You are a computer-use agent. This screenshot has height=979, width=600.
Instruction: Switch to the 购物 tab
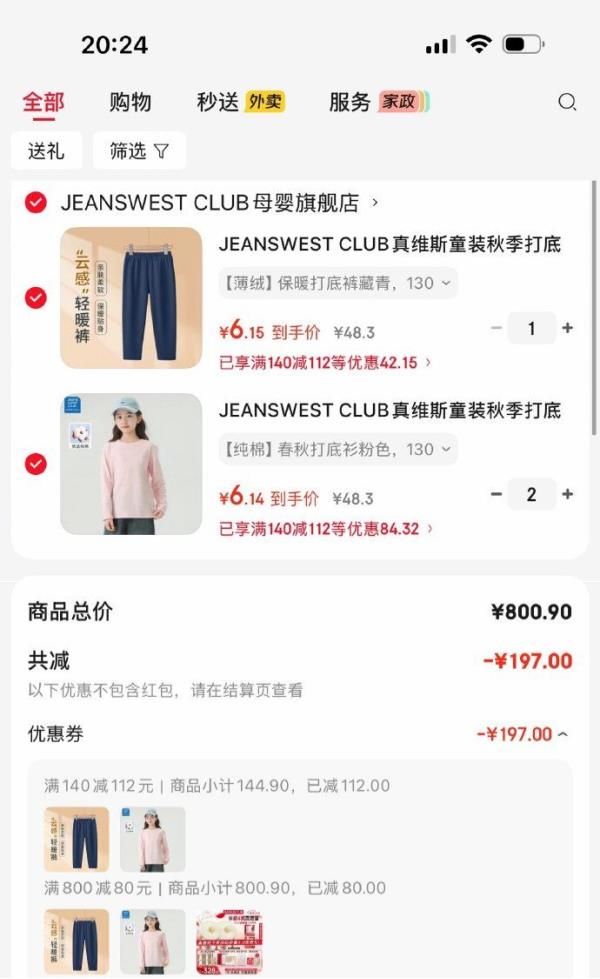pyautogui.click(x=130, y=102)
